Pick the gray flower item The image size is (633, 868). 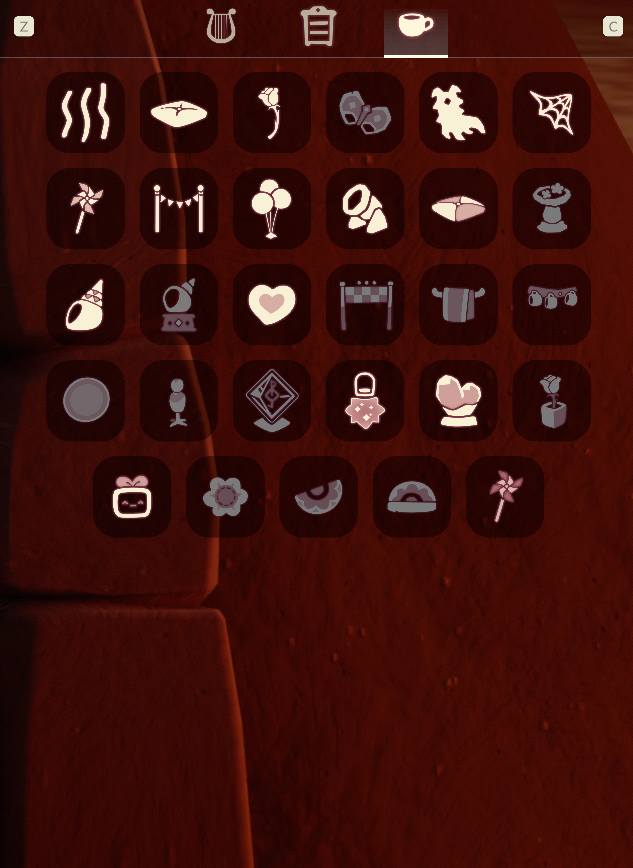click(225, 497)
